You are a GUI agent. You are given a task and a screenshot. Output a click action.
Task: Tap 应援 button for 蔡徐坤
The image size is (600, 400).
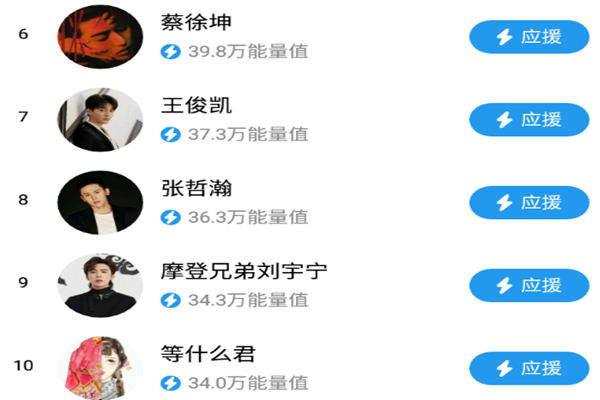pyautogui.click(x=529, y=37)
